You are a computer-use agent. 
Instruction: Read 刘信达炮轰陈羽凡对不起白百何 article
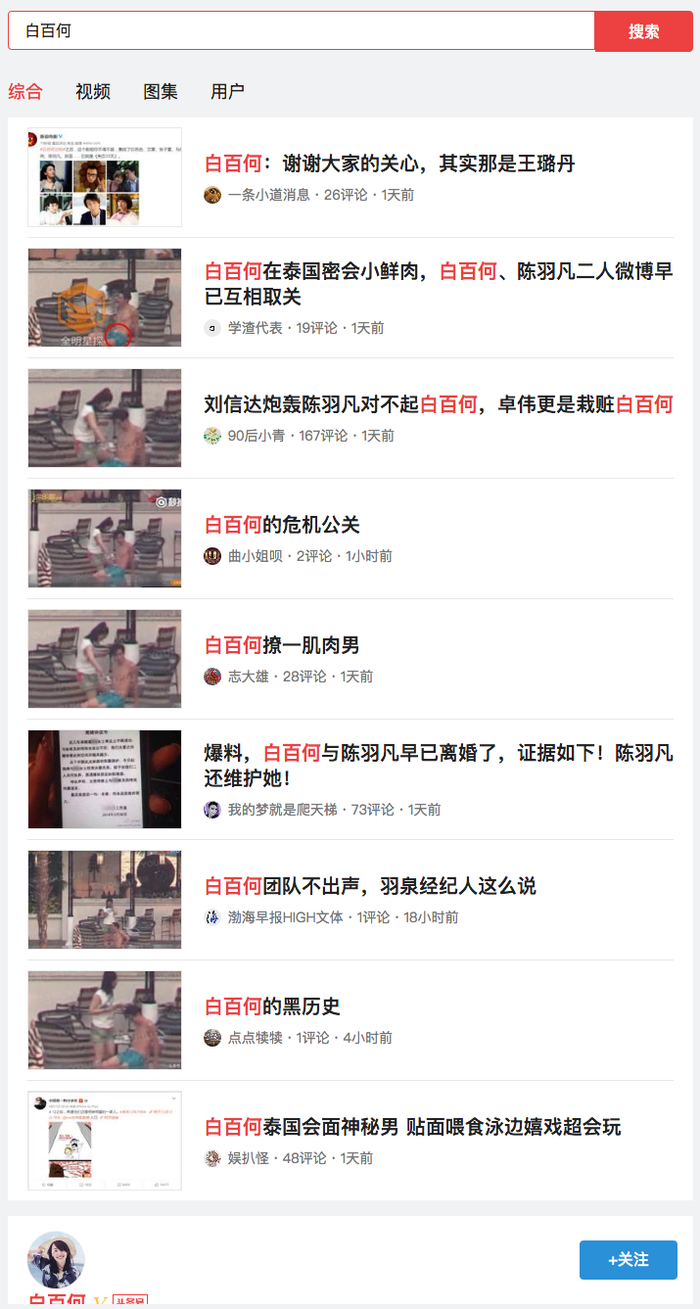(438, 405)
